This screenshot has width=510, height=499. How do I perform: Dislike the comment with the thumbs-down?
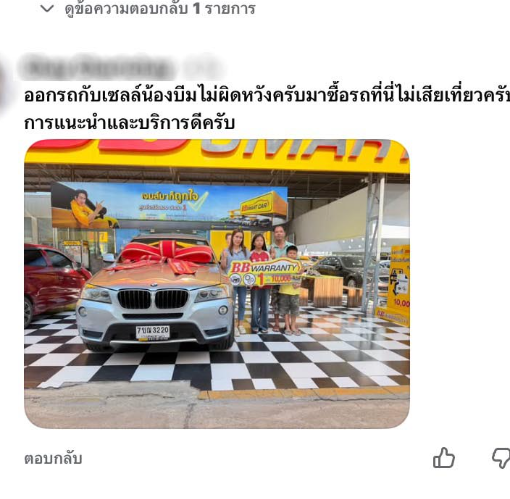tap(501, 458)
